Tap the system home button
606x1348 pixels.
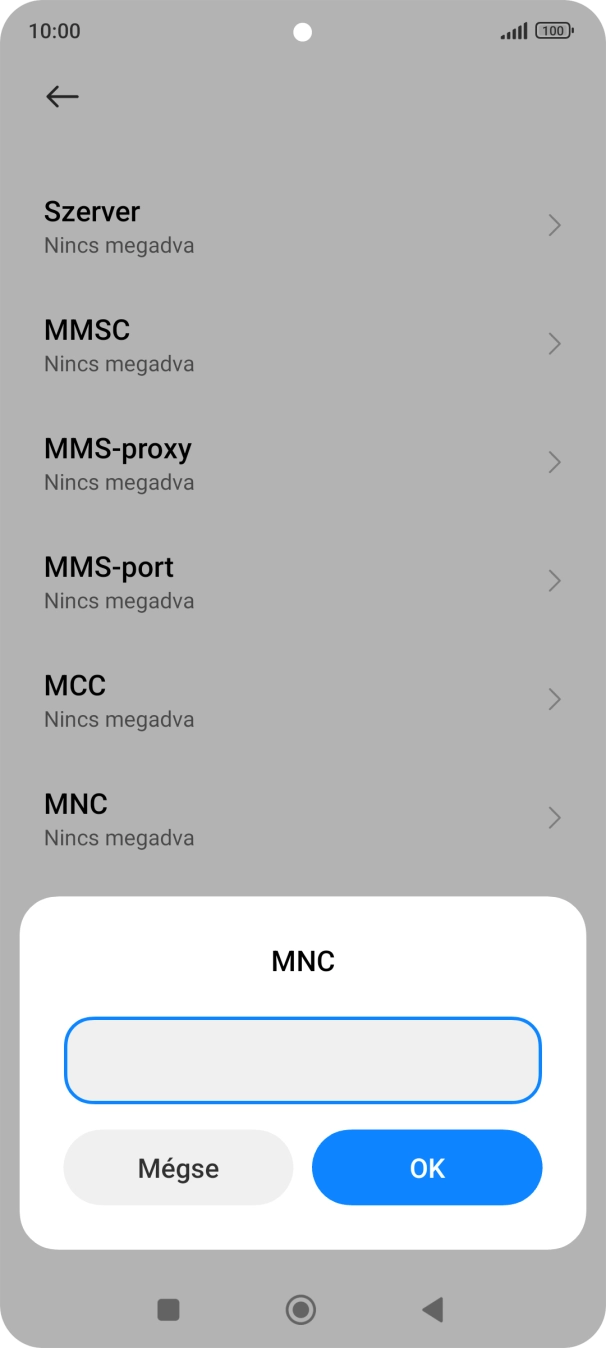(x=301, y=1309)
